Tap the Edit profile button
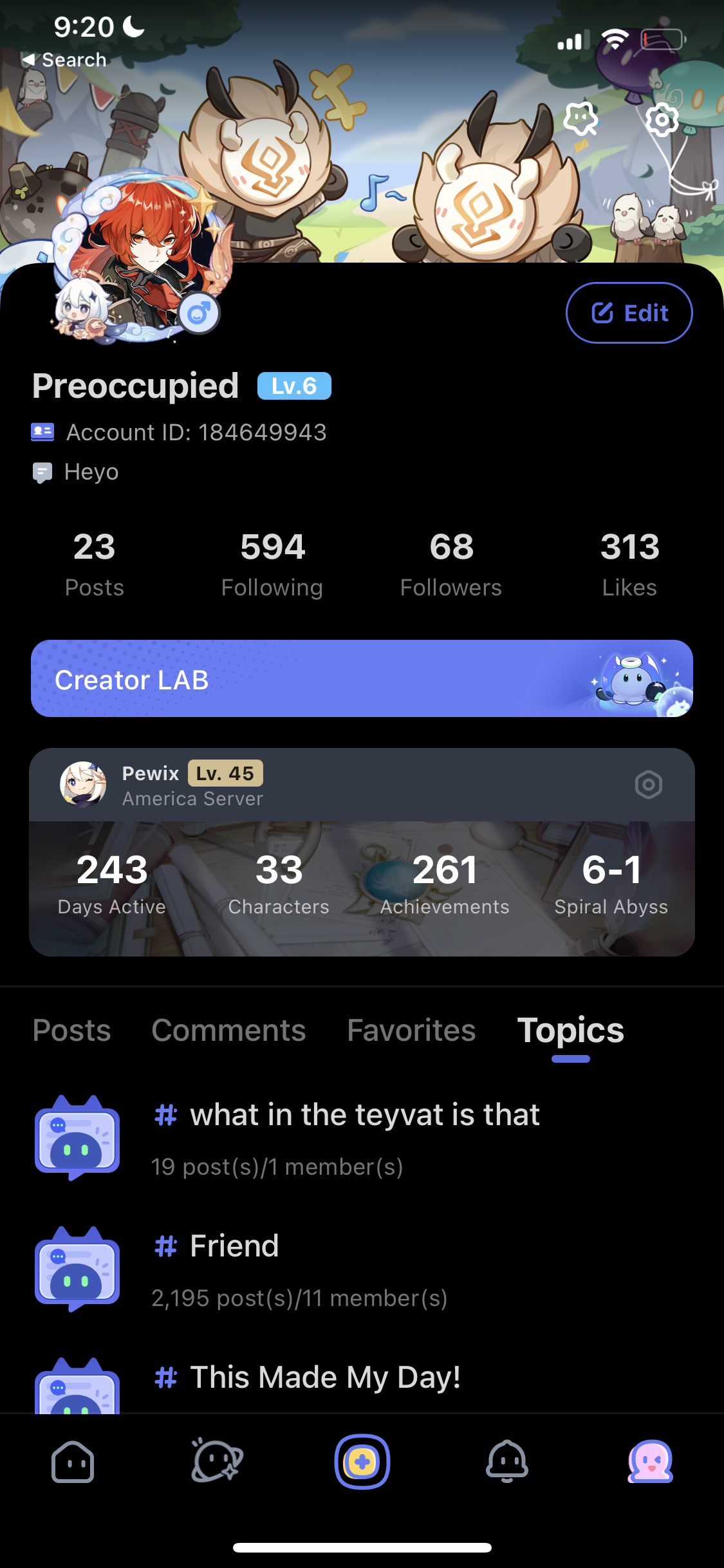This screenshot has width=724, height=1568. tap(629, 313)
